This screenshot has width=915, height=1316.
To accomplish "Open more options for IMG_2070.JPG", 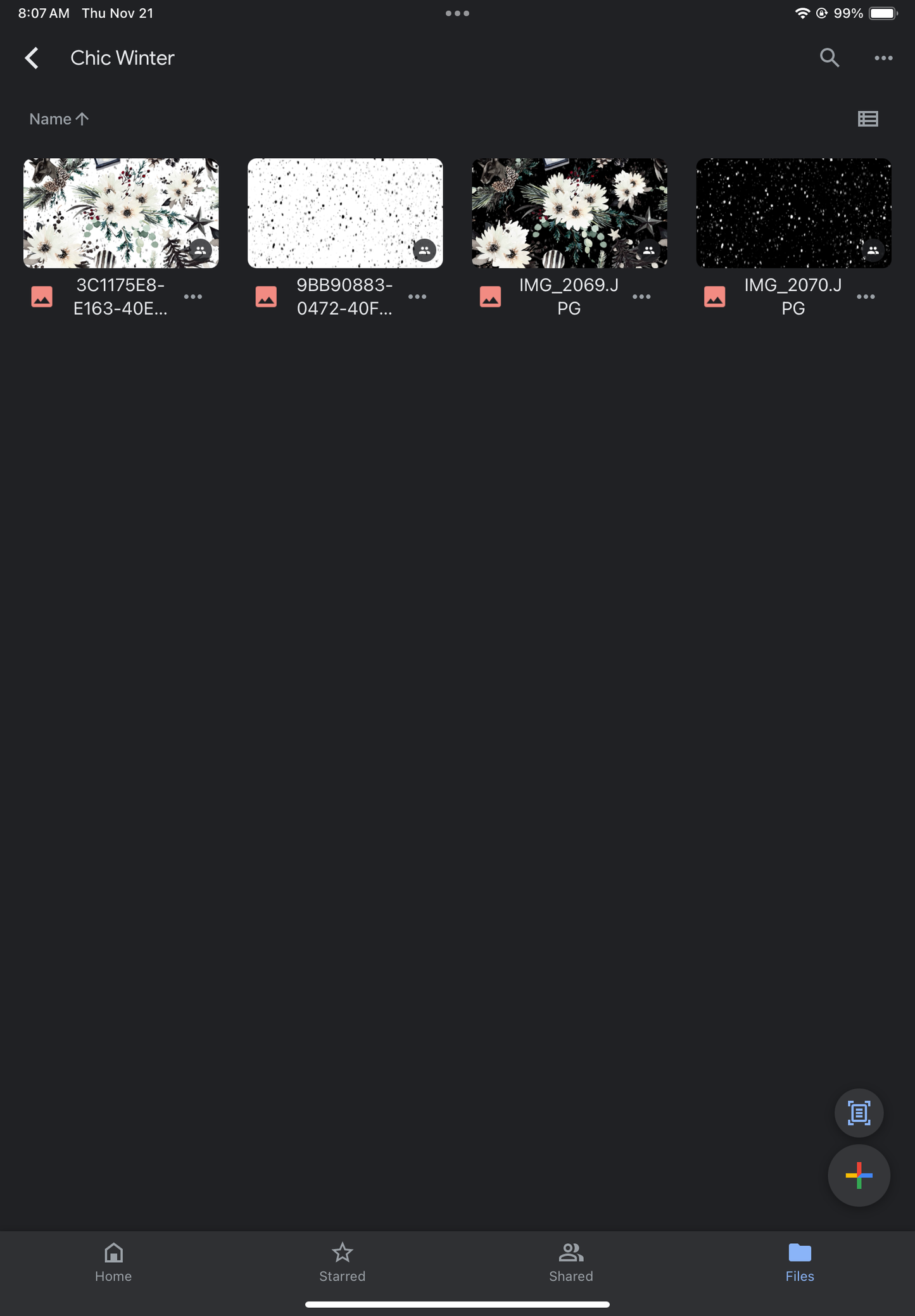I will (866, 297).
